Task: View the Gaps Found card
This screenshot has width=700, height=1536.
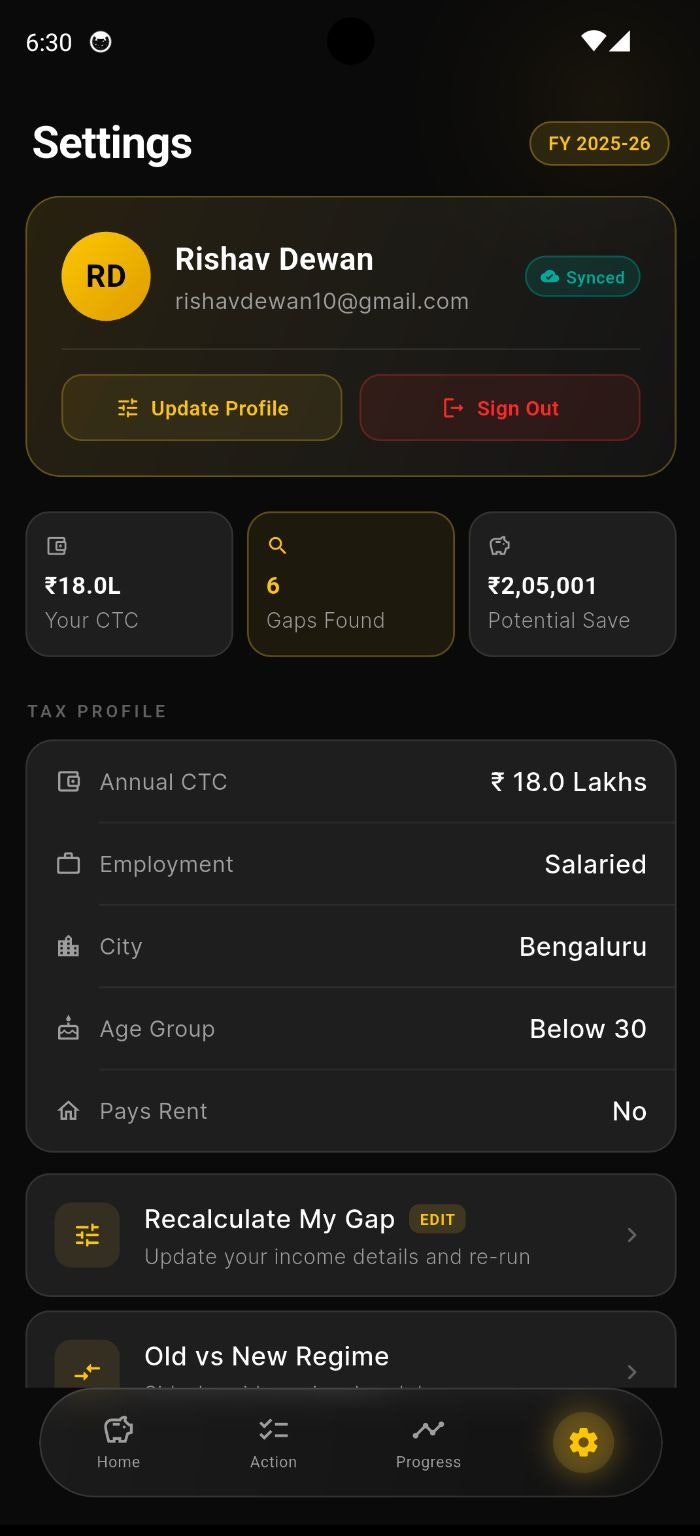Action: click(350, 584)
